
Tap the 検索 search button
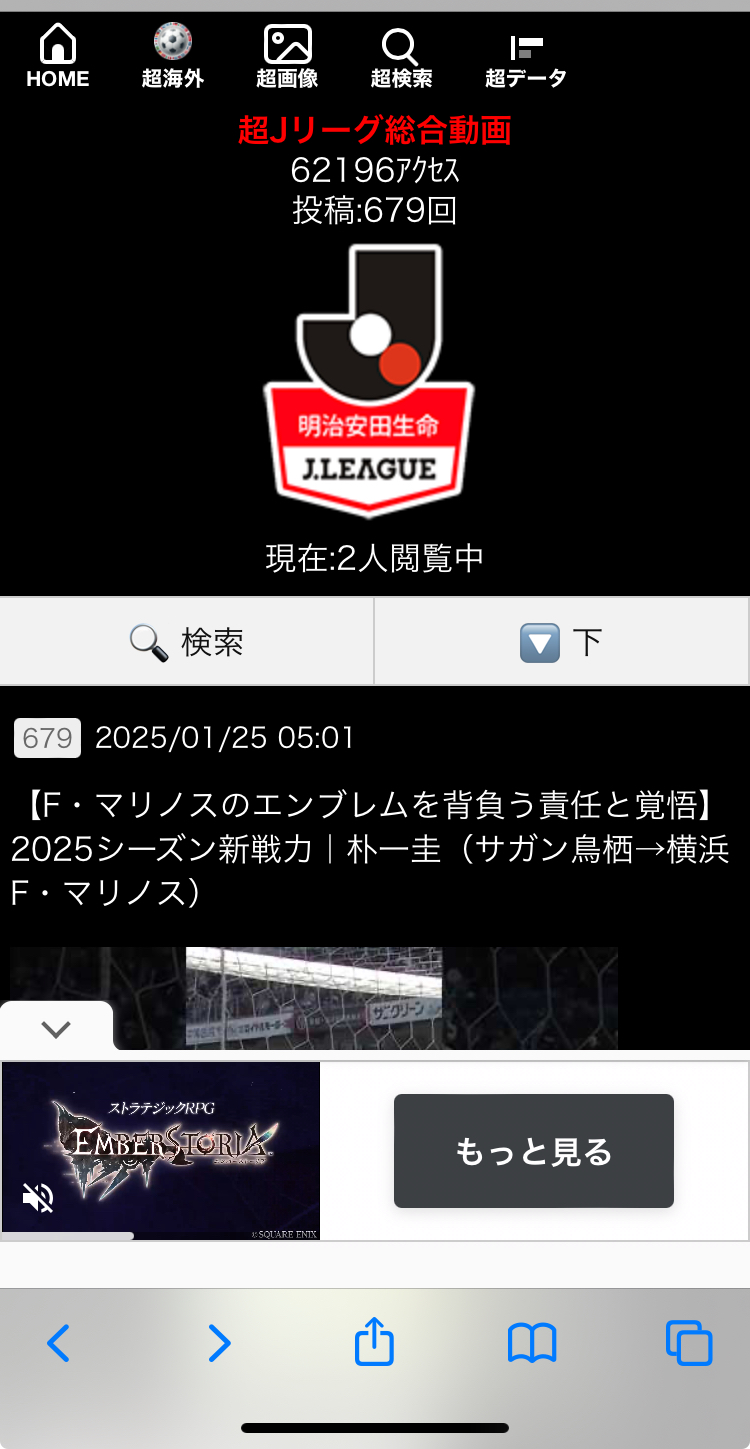(x=187, y=642)
